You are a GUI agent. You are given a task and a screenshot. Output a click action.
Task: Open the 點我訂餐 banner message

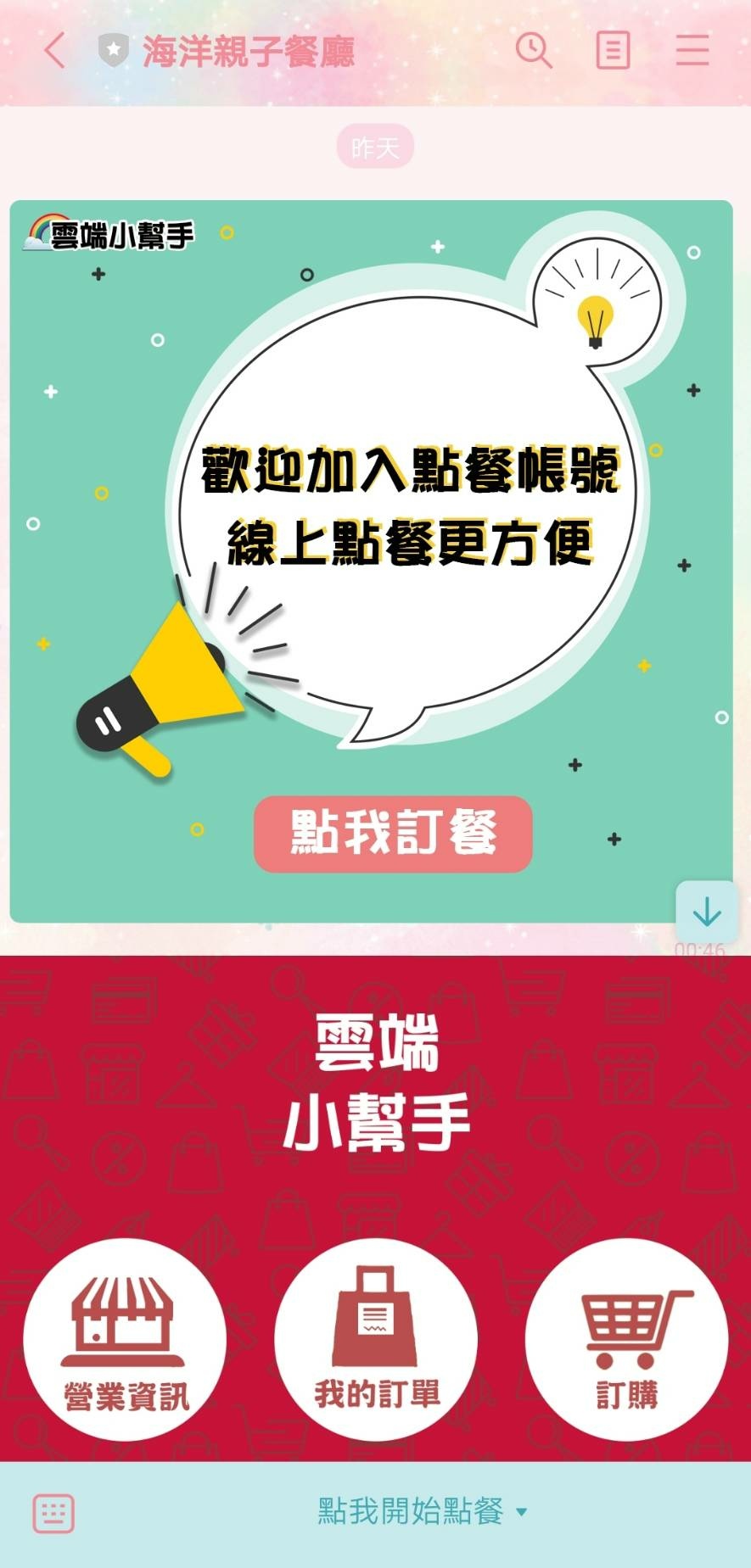393,833
